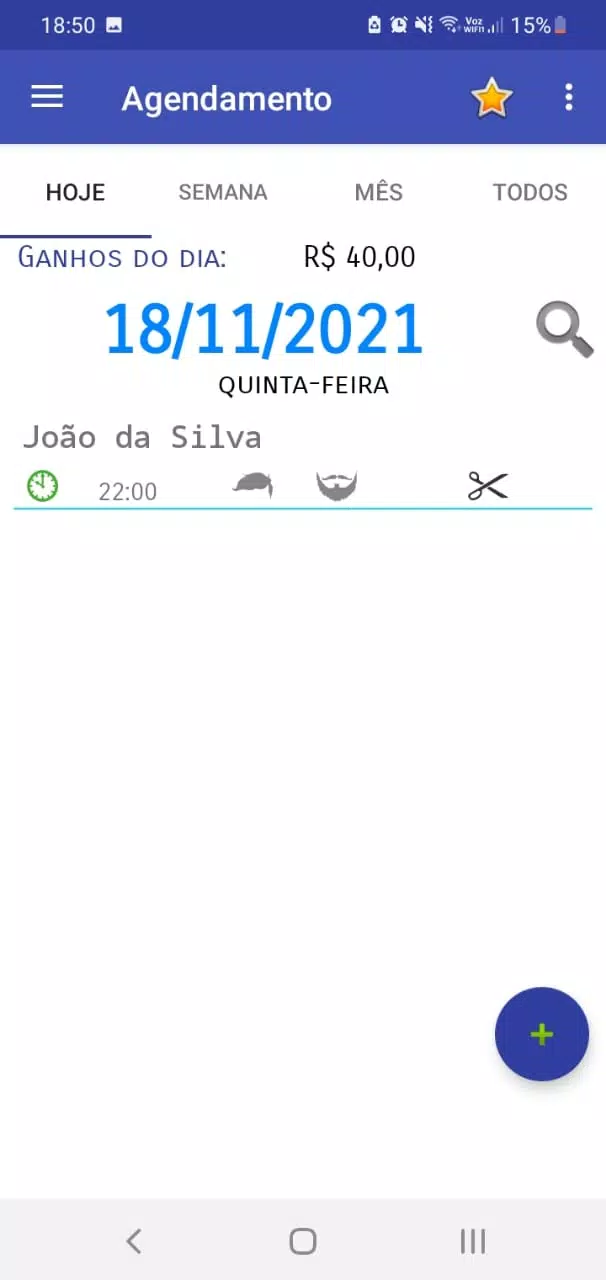Switch to the Semana tab

click(x=222, y=192)
